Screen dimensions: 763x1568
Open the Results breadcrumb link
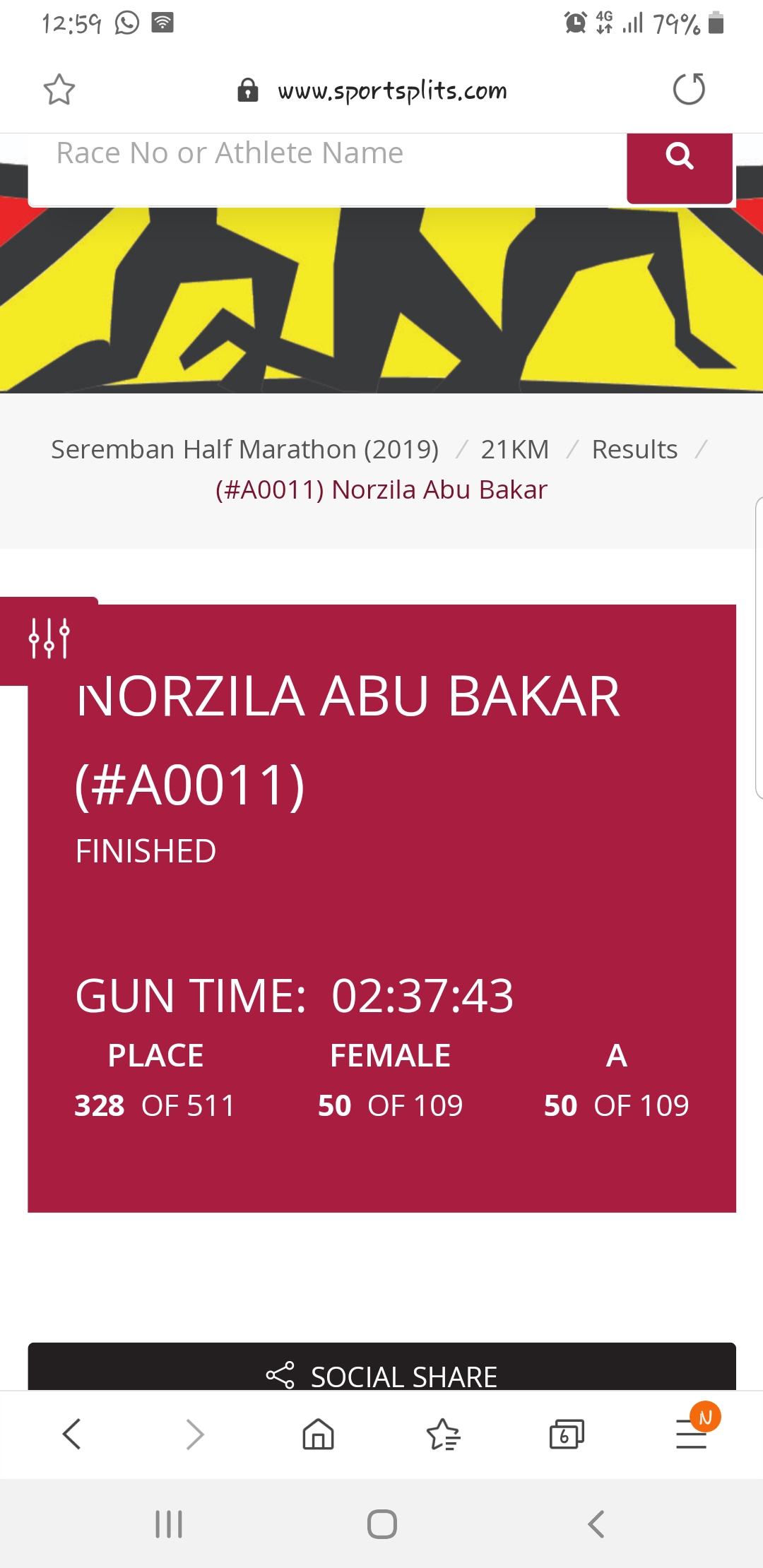point(634,449)
